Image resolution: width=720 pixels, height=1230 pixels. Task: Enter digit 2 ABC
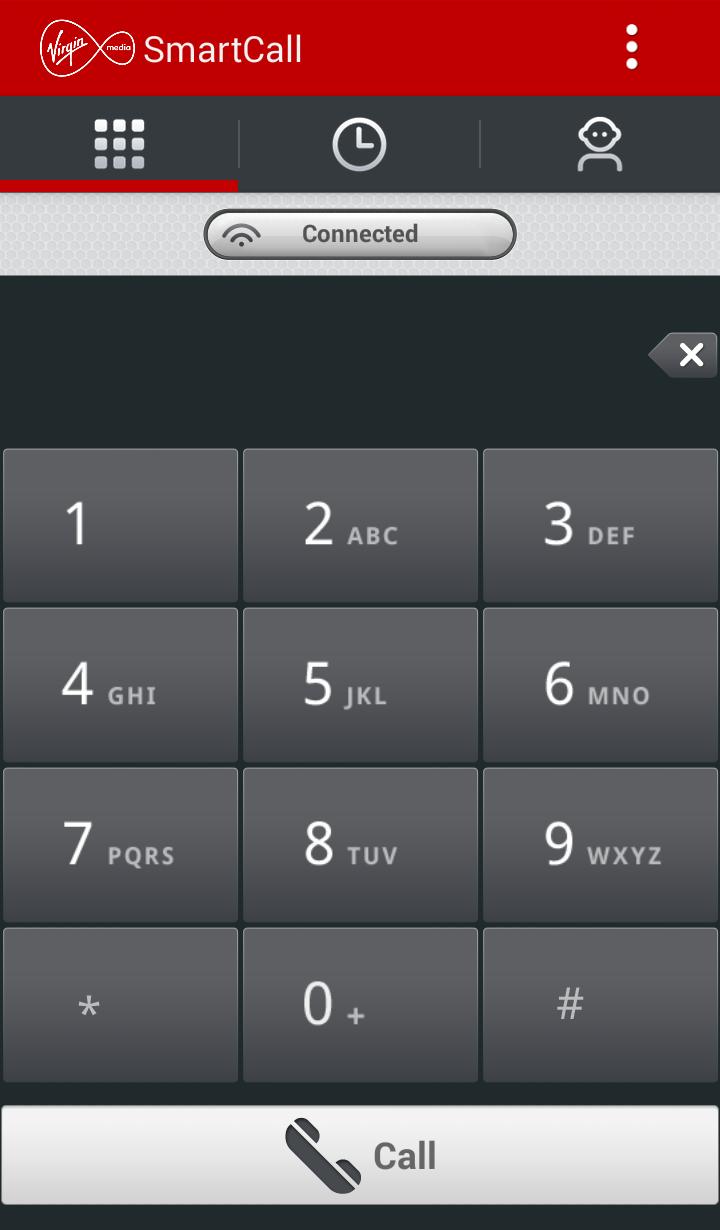point(360,525)
